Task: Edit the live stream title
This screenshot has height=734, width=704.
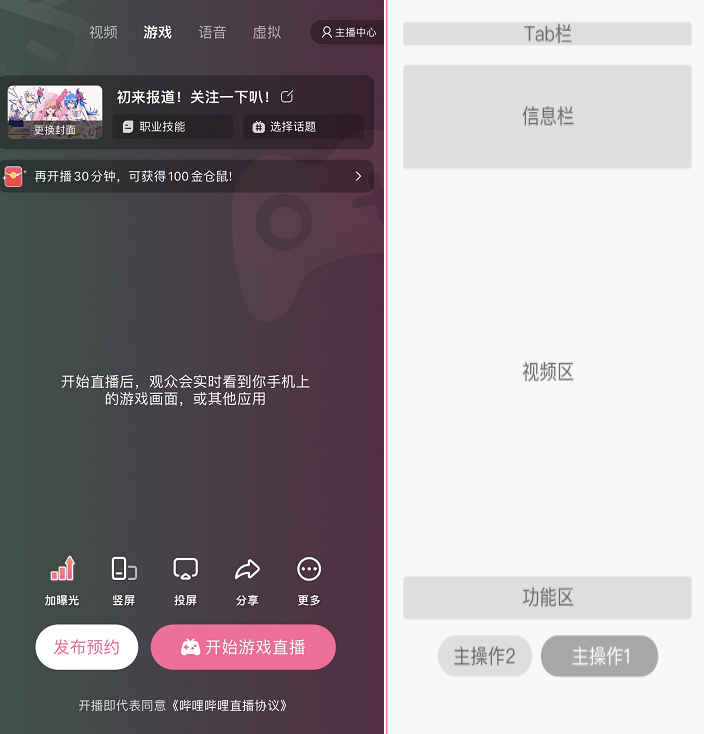Action: coord(288,97)
